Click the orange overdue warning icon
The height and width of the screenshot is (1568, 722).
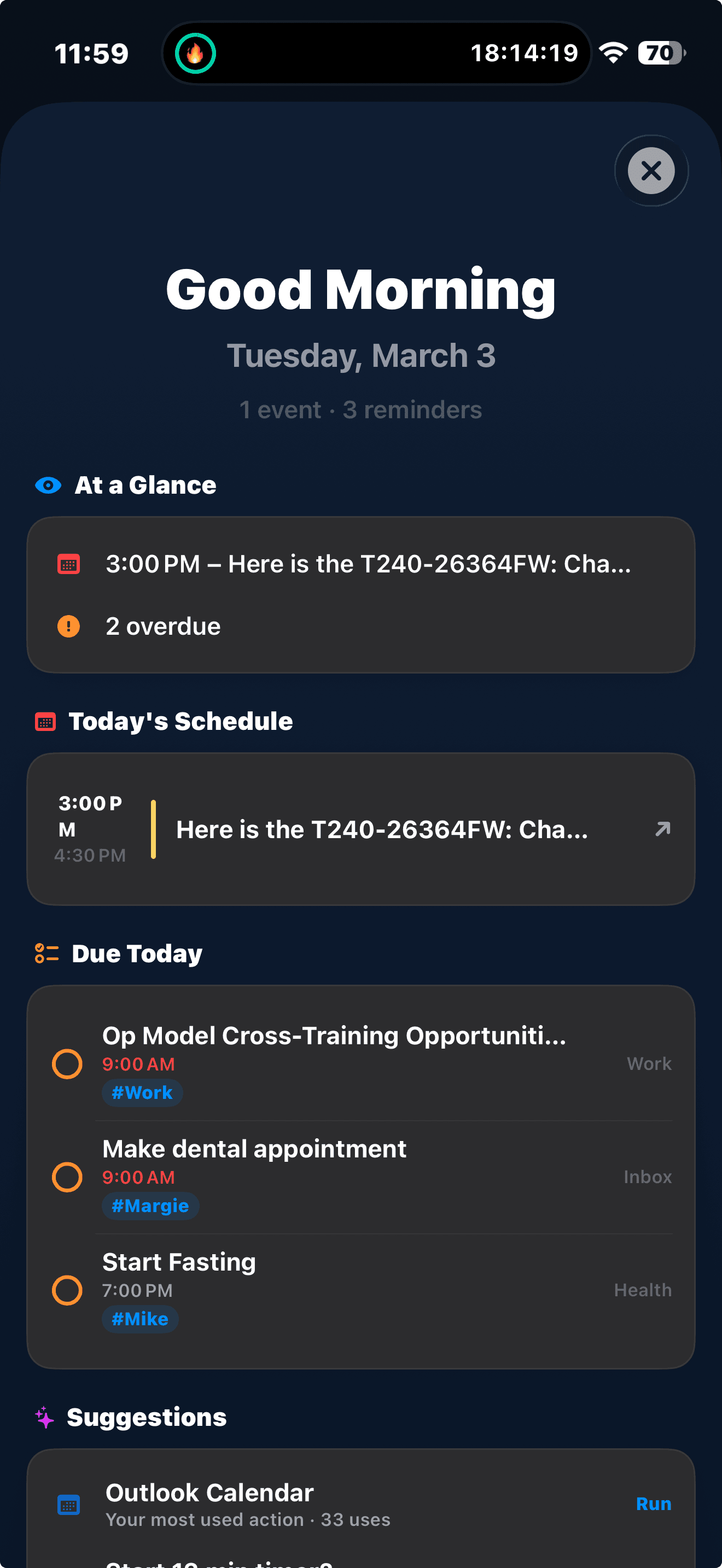tap(69, 626)
